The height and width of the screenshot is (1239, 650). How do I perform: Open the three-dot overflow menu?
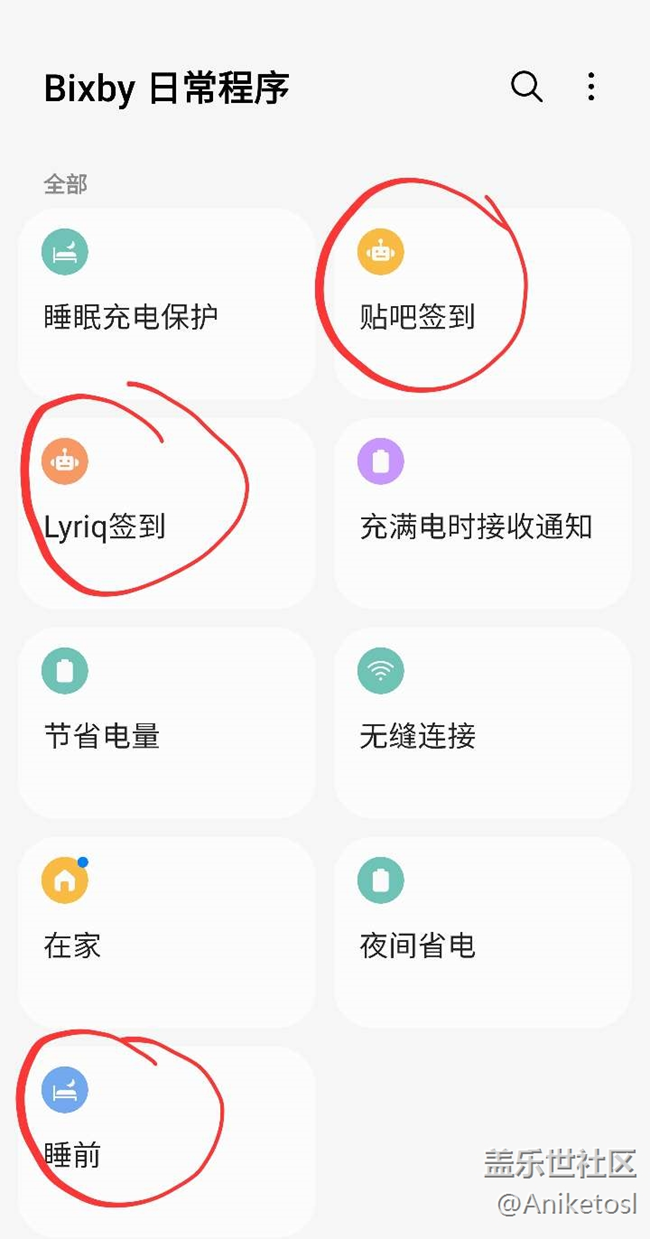click(x=591, y=87)
